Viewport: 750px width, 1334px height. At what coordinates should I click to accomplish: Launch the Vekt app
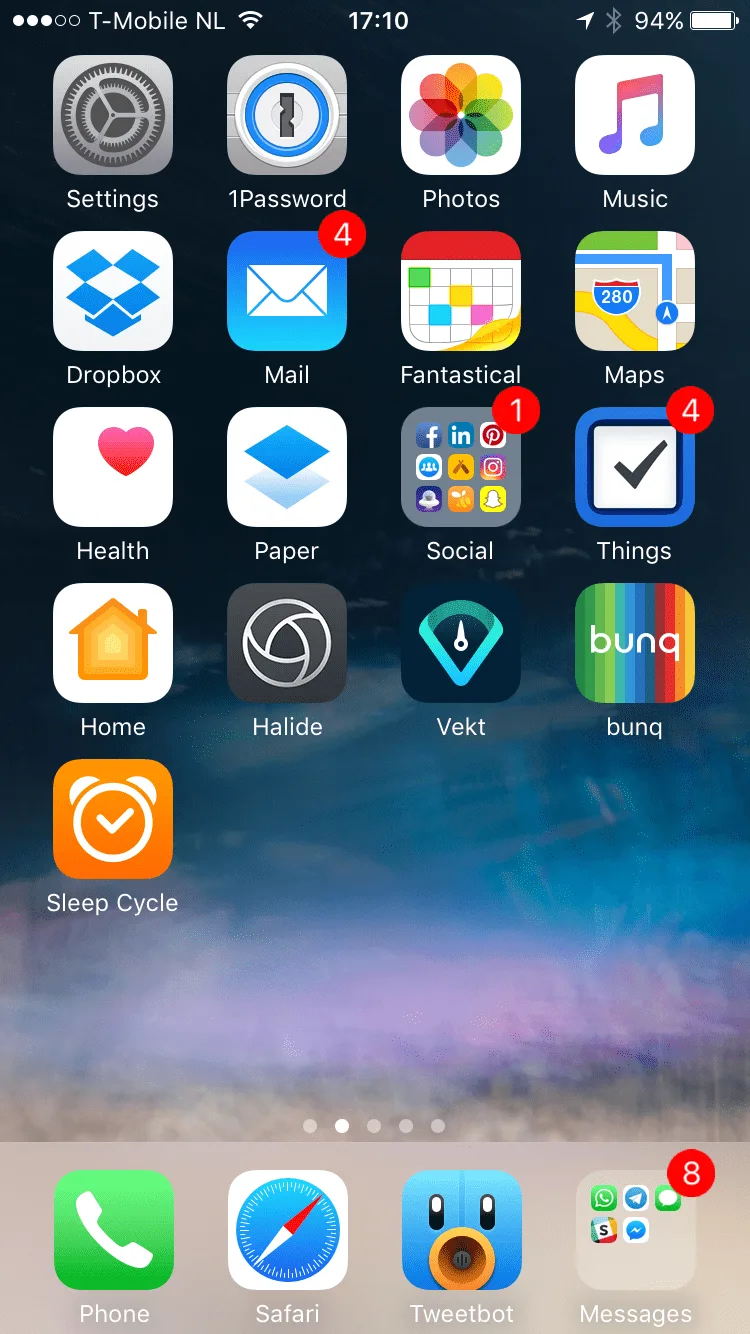[x=461, y=643]
